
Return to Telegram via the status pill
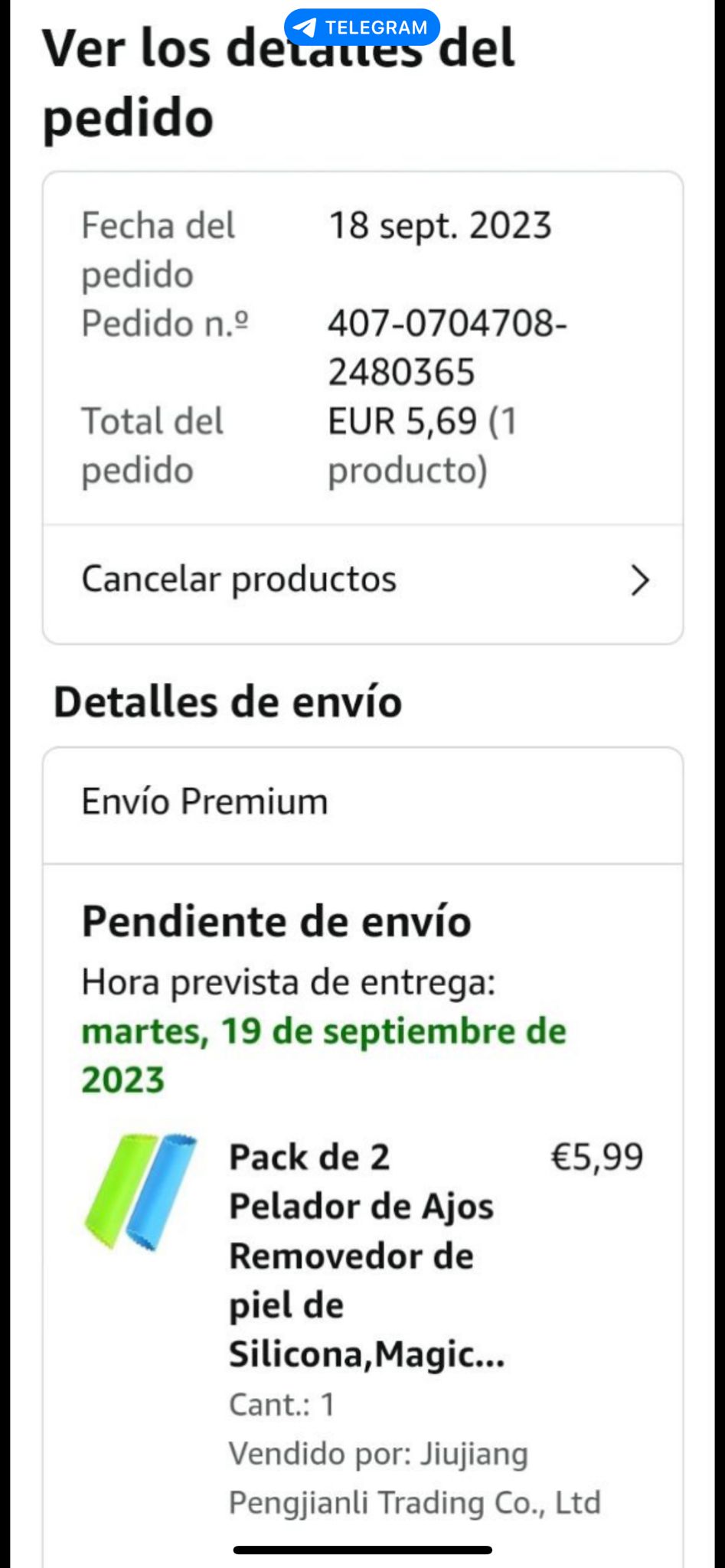[x=361, y=28]
